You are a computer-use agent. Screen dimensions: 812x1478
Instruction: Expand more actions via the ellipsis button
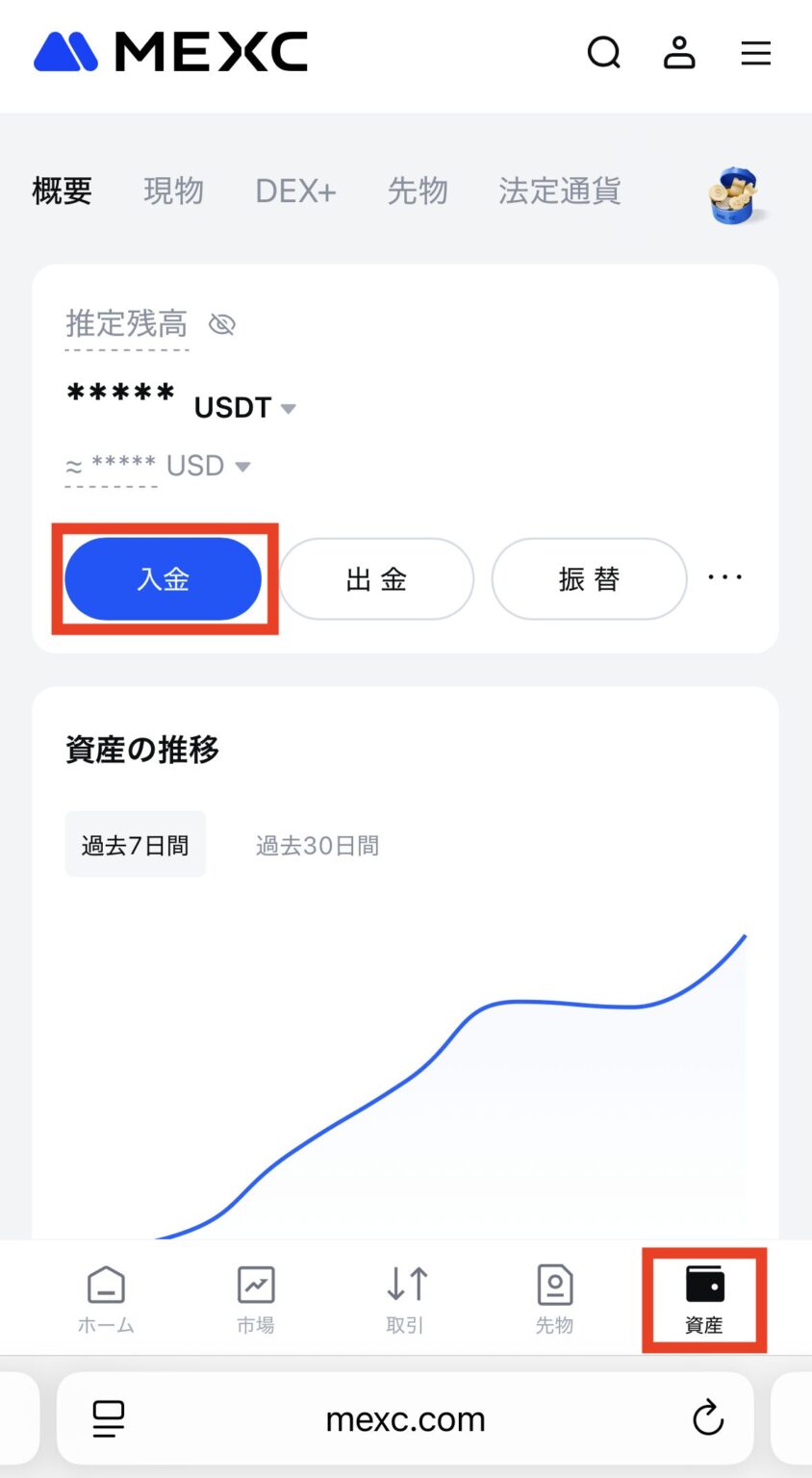click(x=724, y=577)
